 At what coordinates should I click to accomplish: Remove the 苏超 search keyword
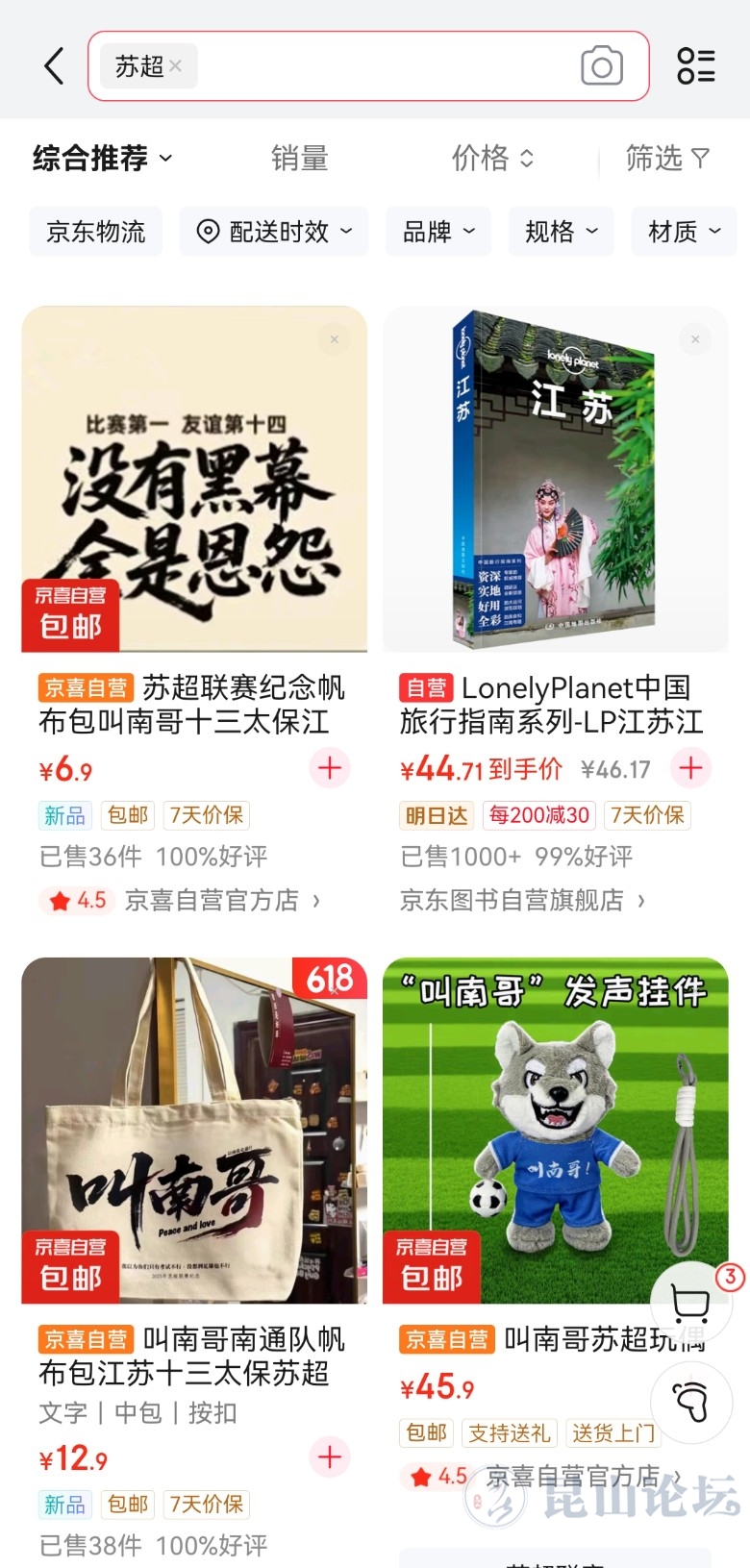(175, 66)
